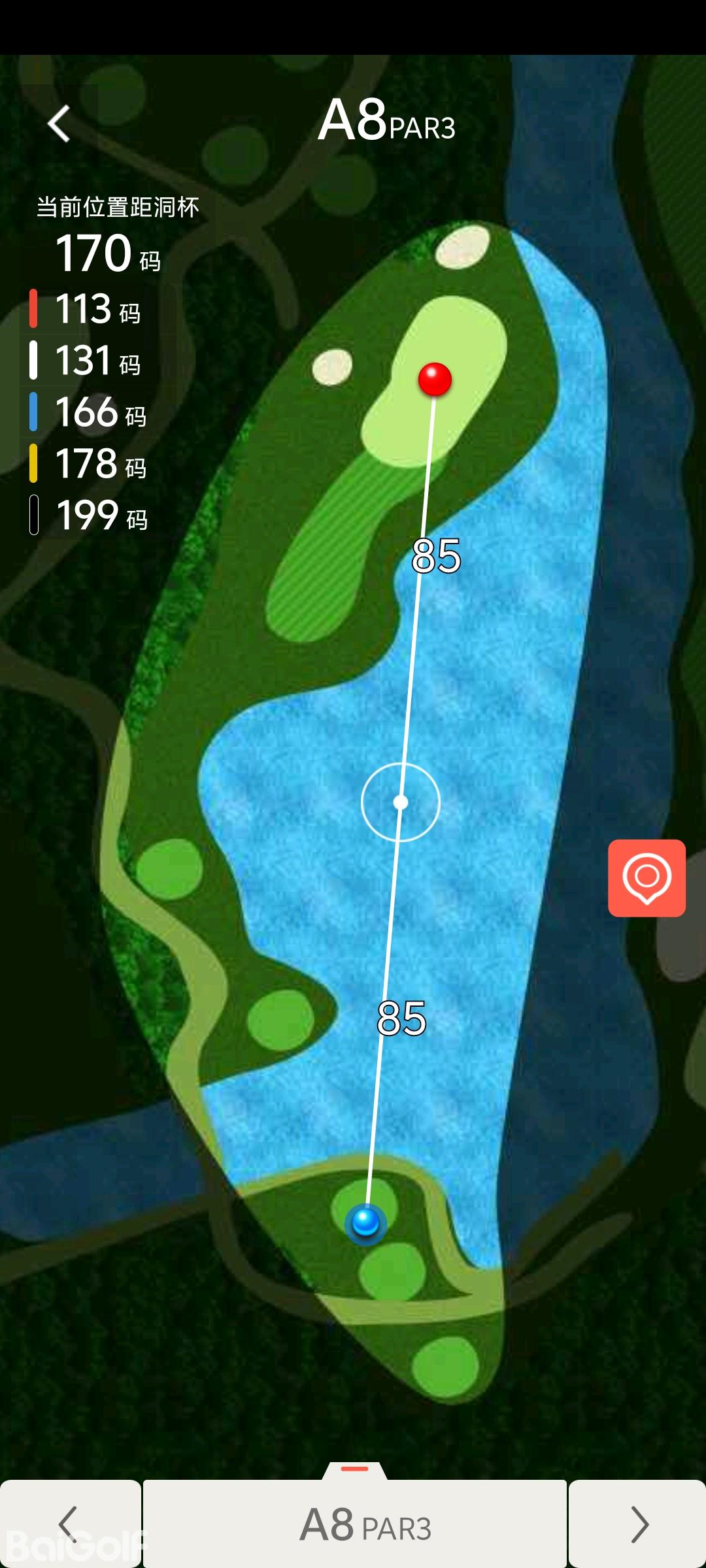
Task: Go to the previous hole
Action: [69, 1524]
